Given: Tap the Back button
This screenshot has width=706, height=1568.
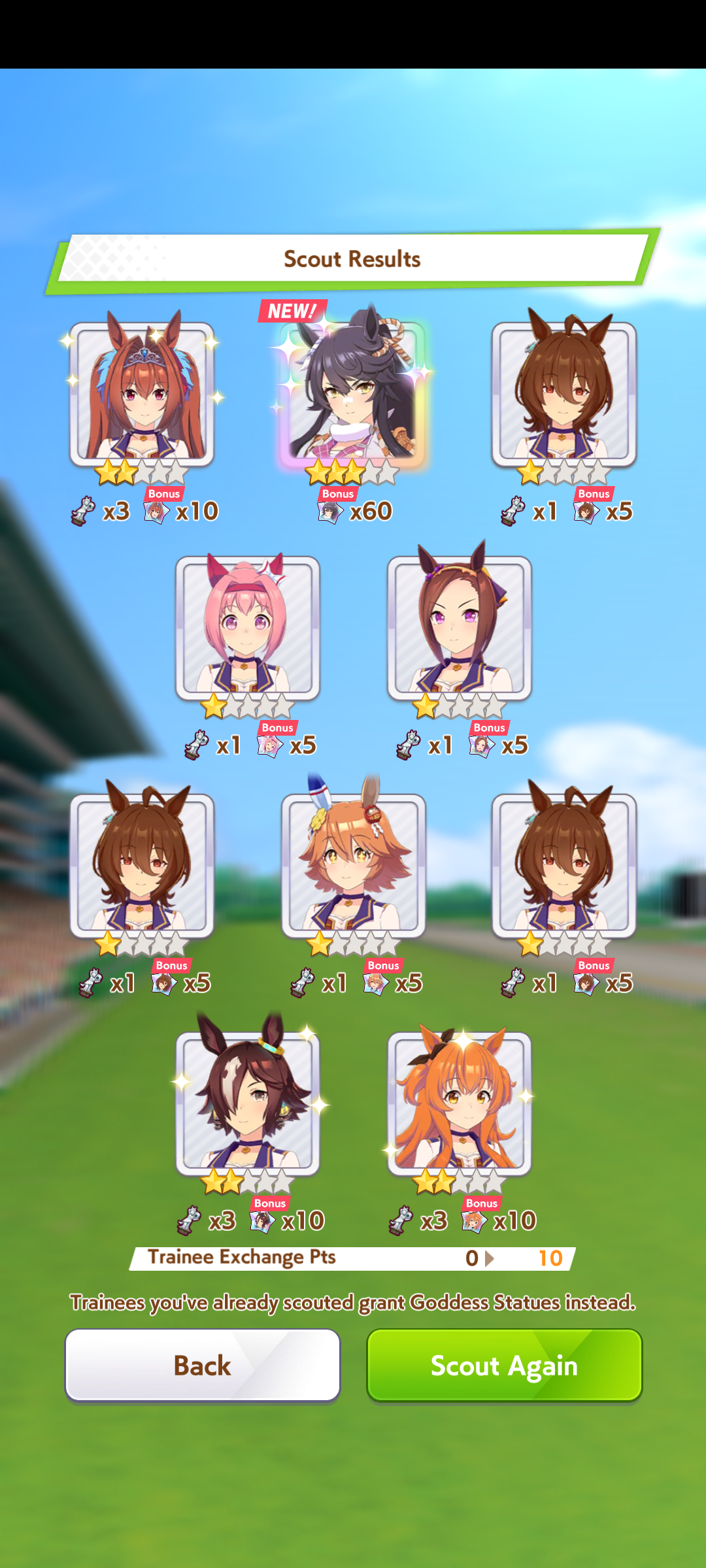Looking at the screenshot, I should click(x=203, y=1365).
